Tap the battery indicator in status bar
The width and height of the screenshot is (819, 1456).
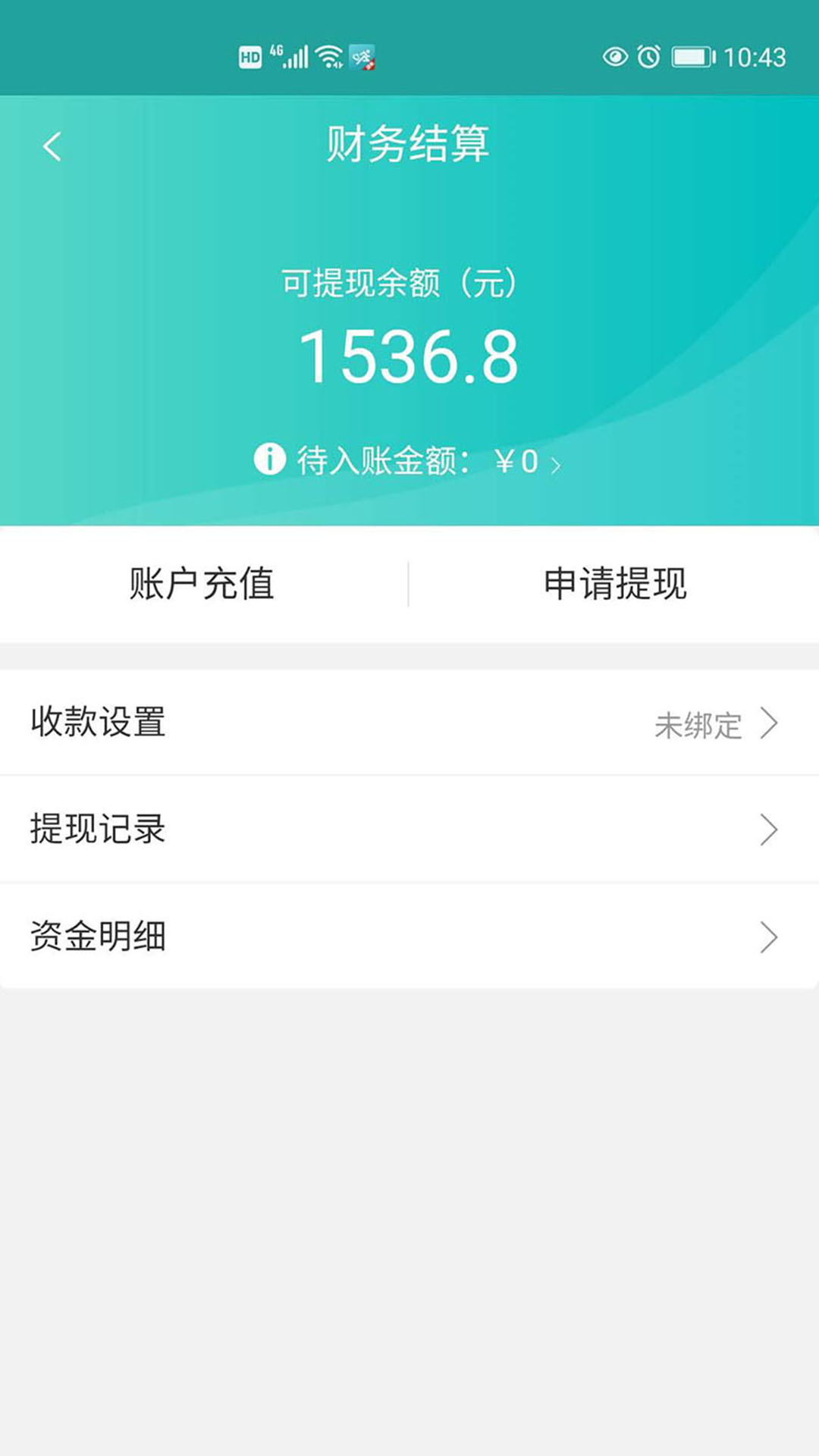[x=692, y=55]
